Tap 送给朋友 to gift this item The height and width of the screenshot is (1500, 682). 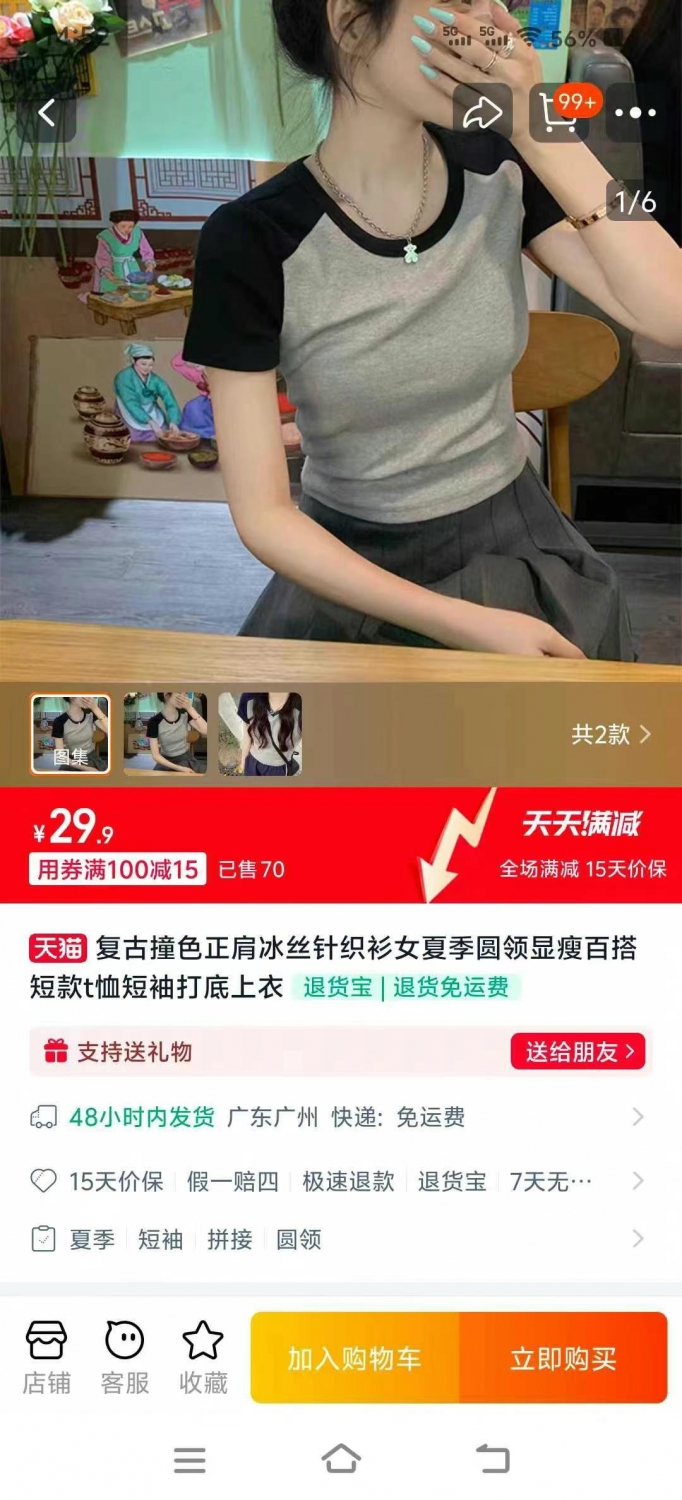(578, 1051)
